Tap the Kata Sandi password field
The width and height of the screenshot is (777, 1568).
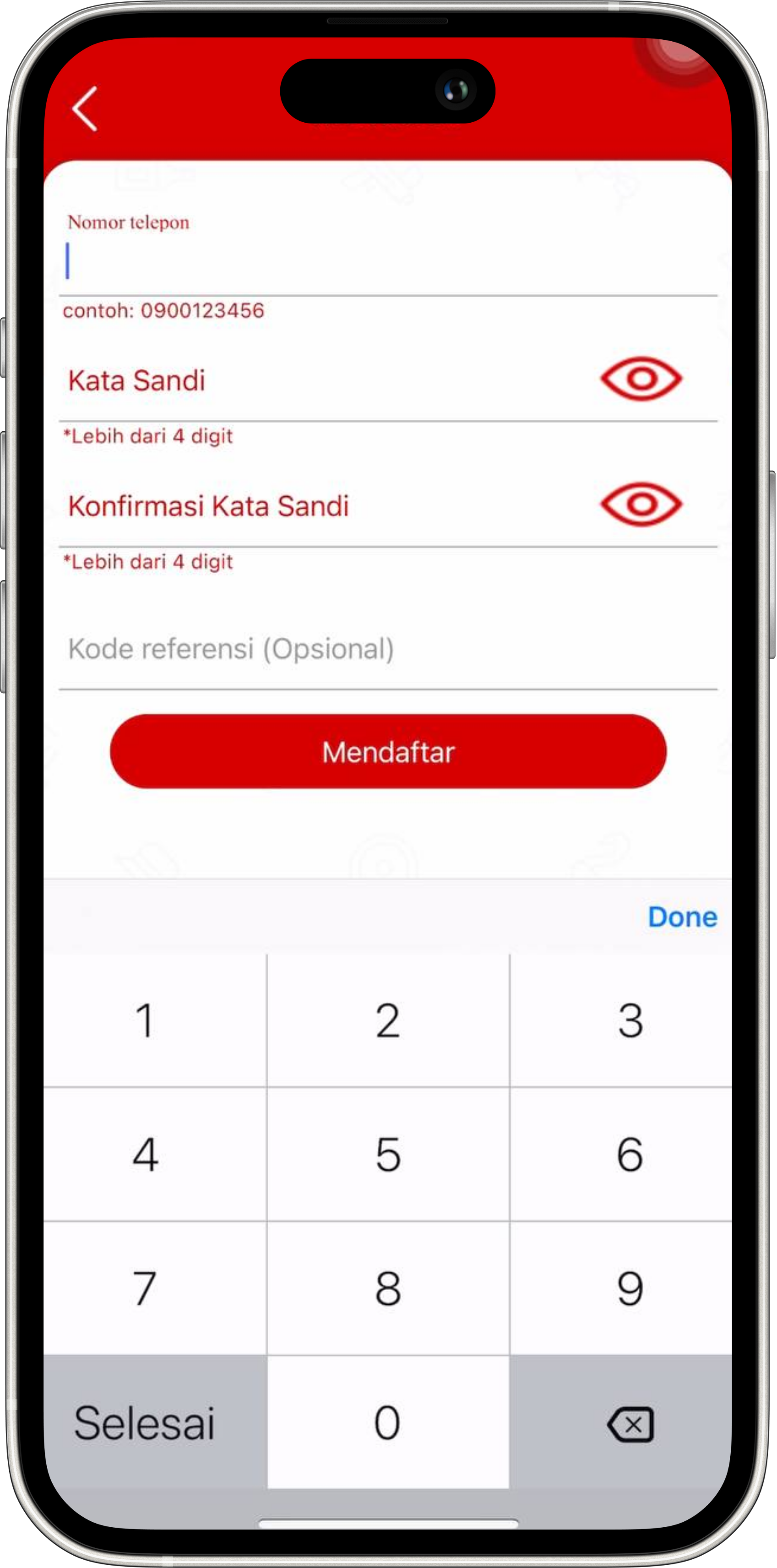(317, 381)
